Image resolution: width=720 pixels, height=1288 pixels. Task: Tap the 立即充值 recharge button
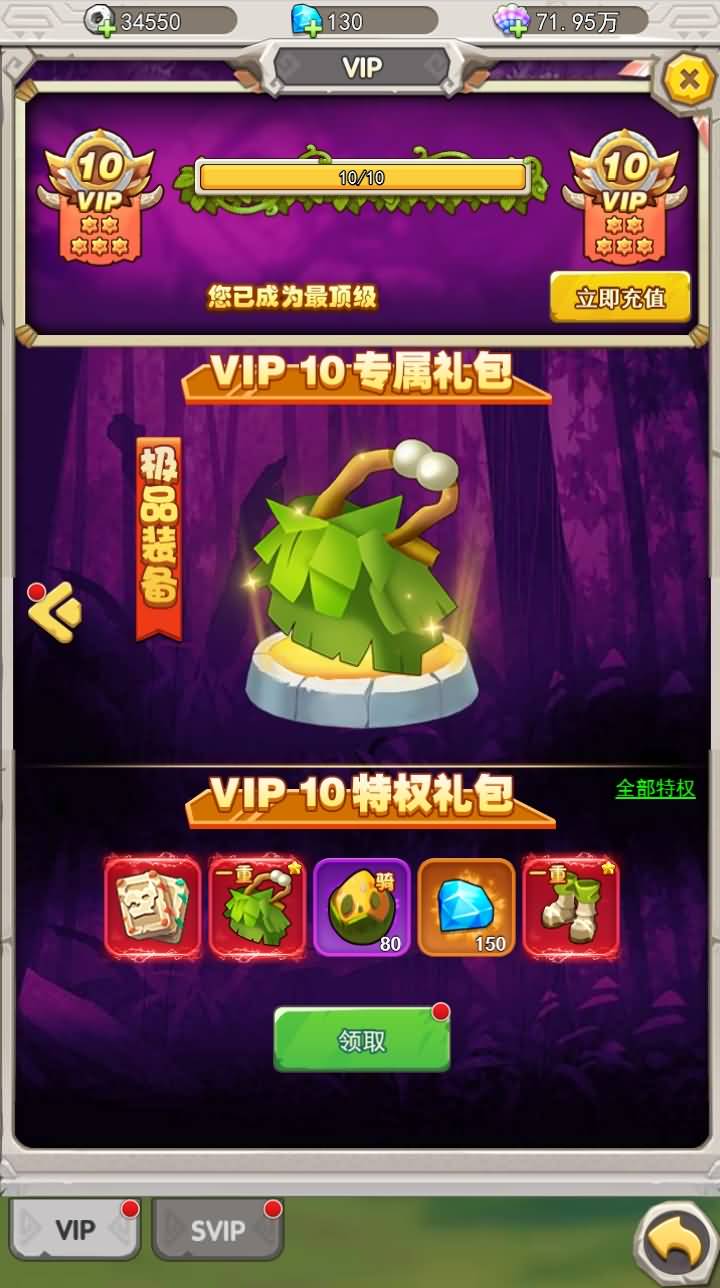[620, 297]
